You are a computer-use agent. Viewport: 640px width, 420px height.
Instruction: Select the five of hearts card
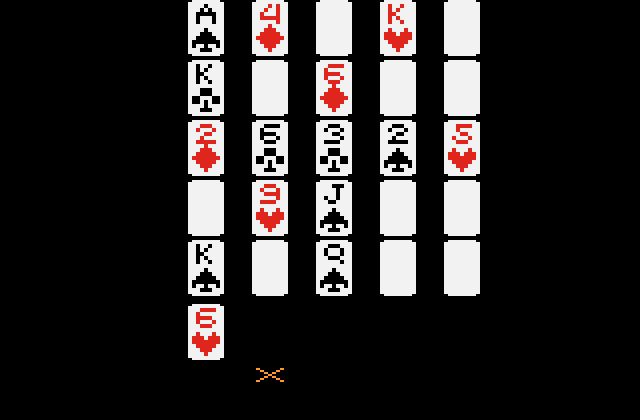(462, 147)
